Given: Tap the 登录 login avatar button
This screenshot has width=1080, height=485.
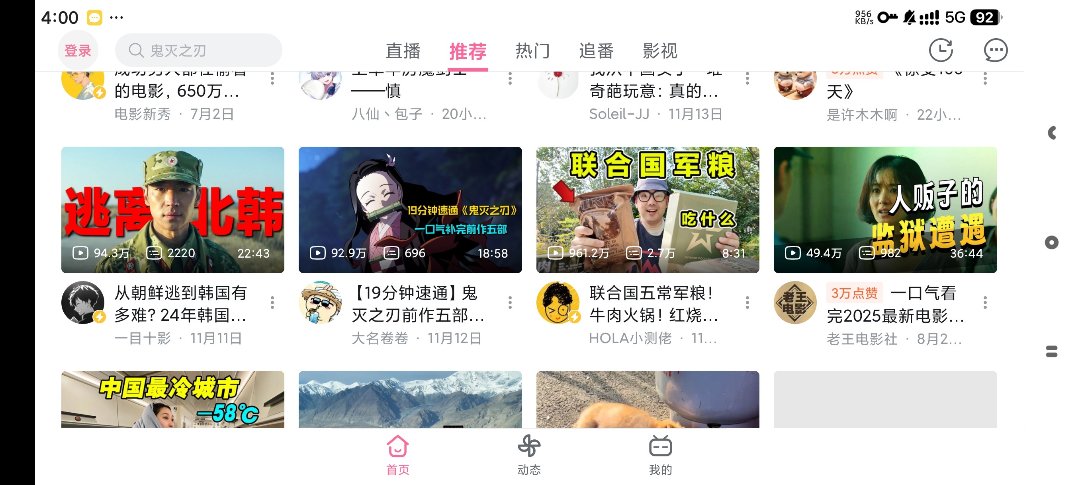Looking at the screenshot, I should point(78,50).
